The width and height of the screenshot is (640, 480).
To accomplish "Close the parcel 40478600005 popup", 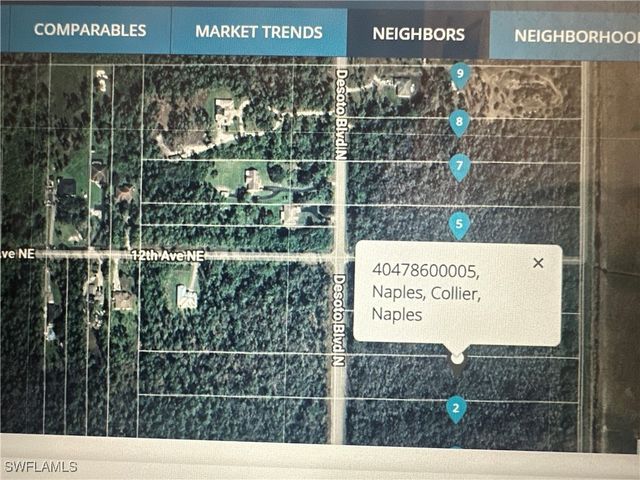I will point(539,263).
